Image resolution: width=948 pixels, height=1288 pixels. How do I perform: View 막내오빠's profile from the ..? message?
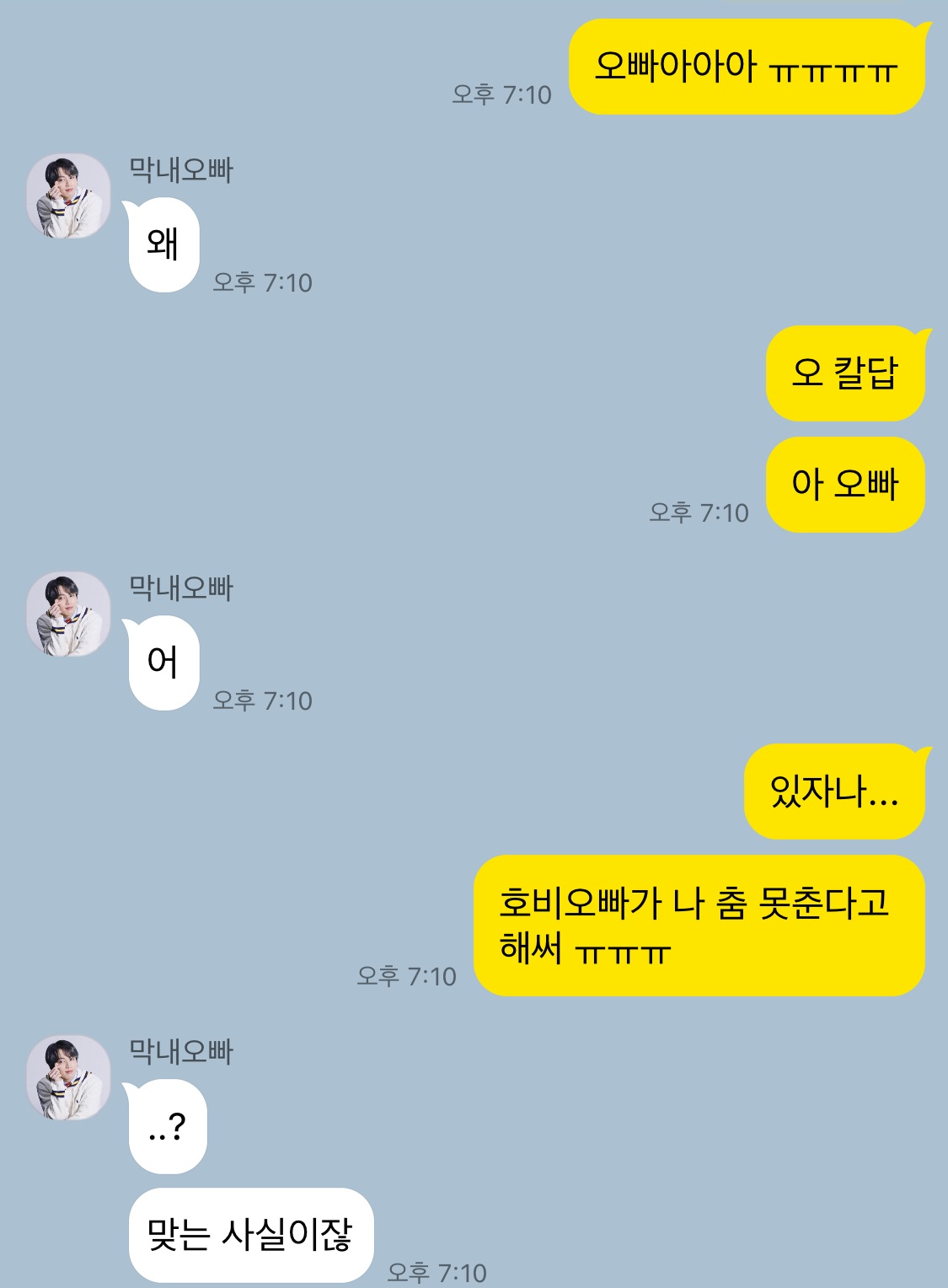click(68, 1077)
